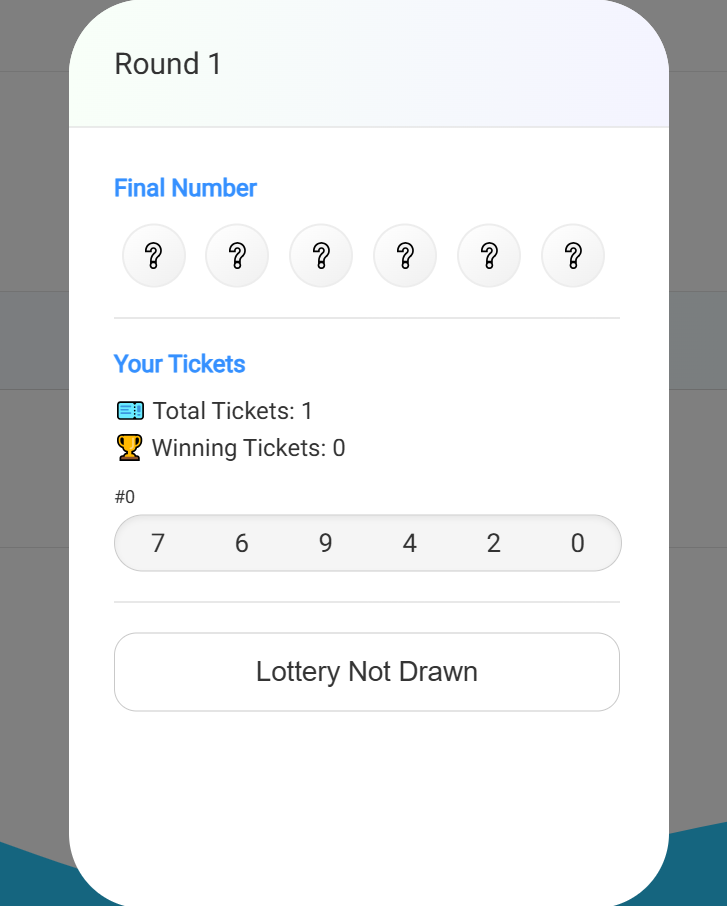This screenshot has height=906, width=727.
Task: Select digit 9 on ticket #0
Action: (325, 543)
